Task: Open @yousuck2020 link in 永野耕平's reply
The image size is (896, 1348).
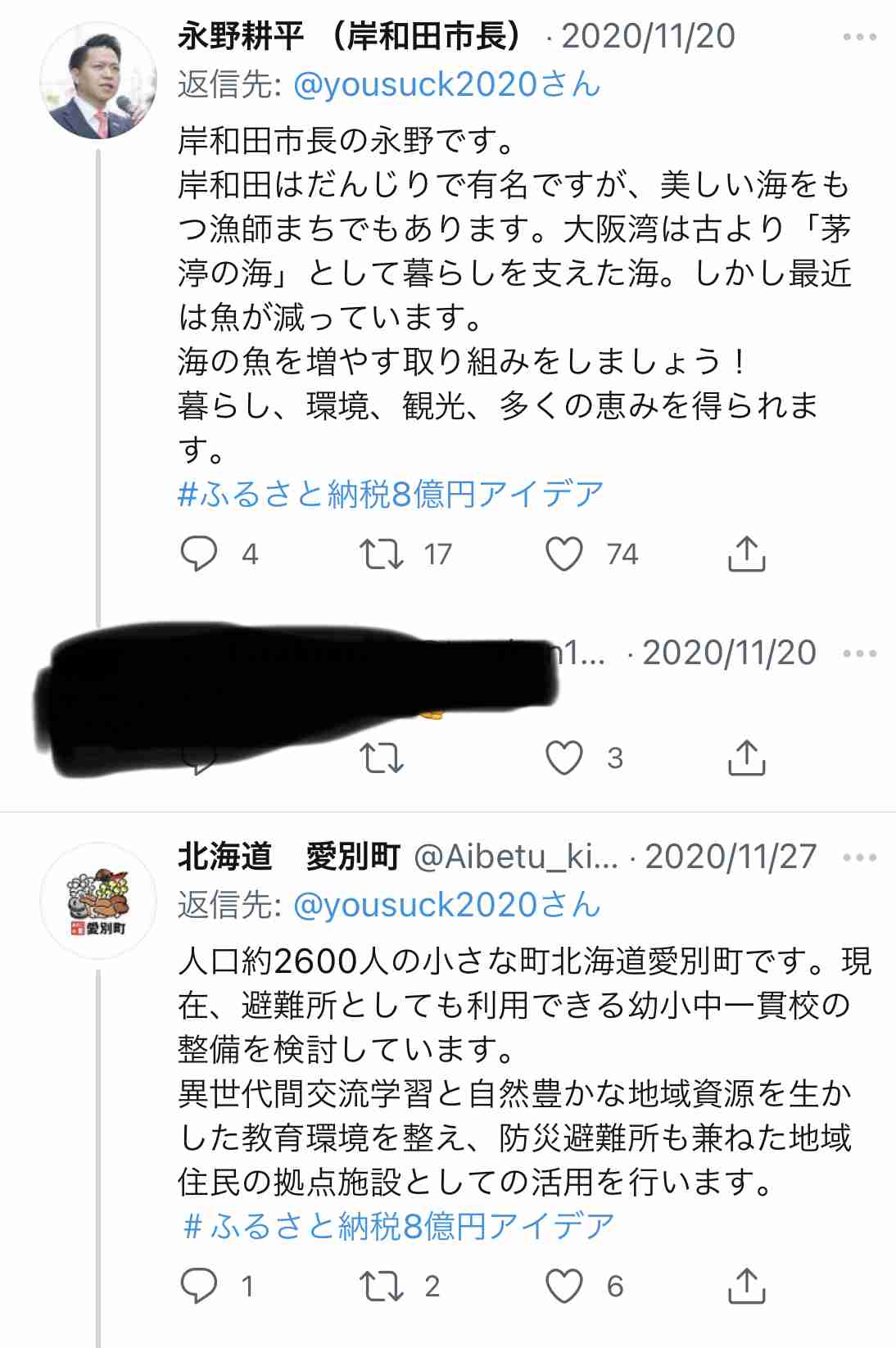Action: [446, 85]
